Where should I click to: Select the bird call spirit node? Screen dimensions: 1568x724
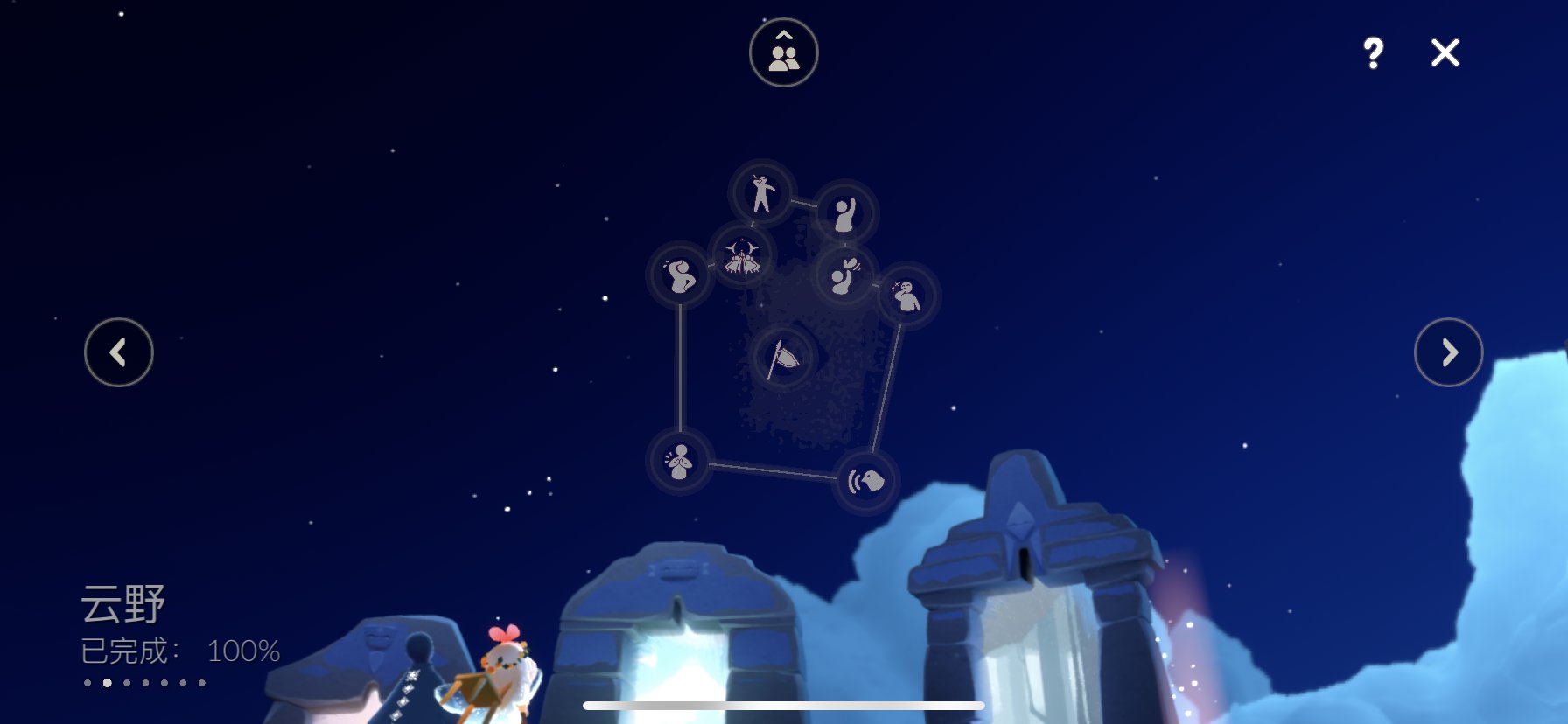coord(866,481)
